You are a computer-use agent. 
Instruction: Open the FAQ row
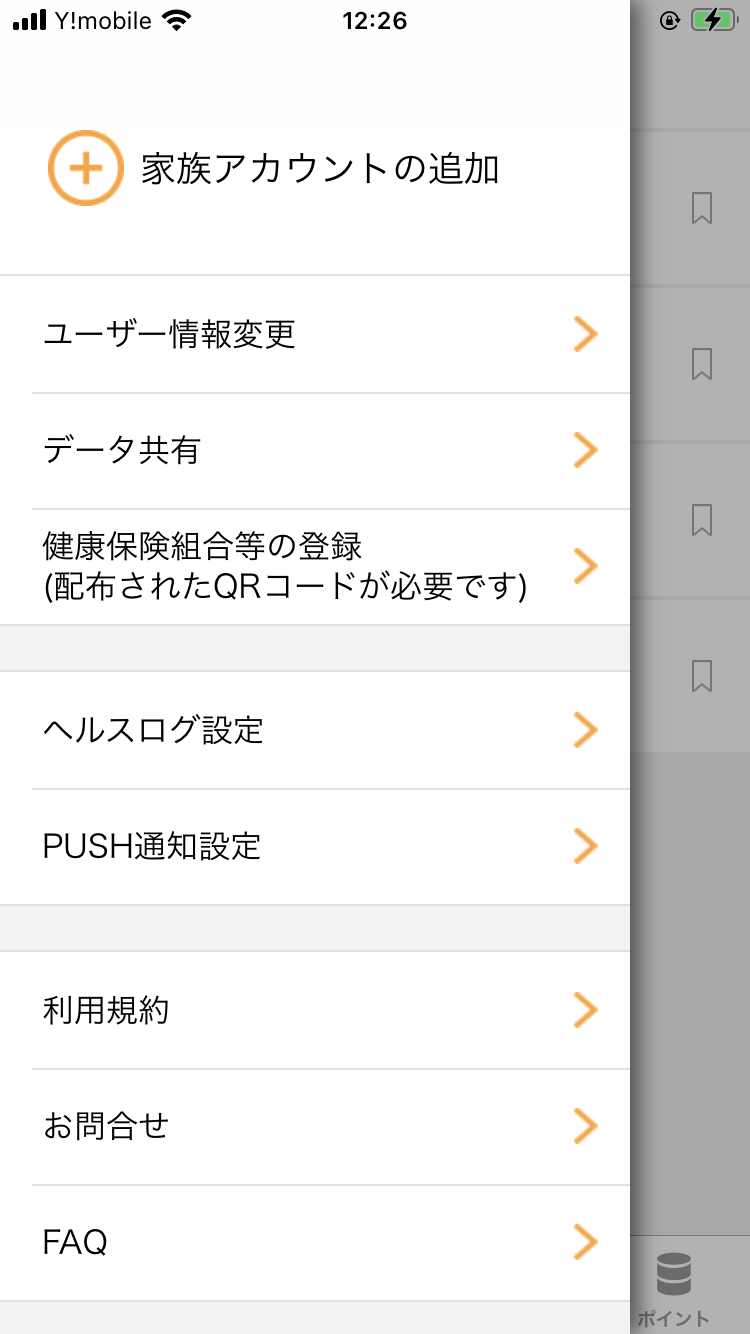pyautogui.click(x=315, y=1243)
